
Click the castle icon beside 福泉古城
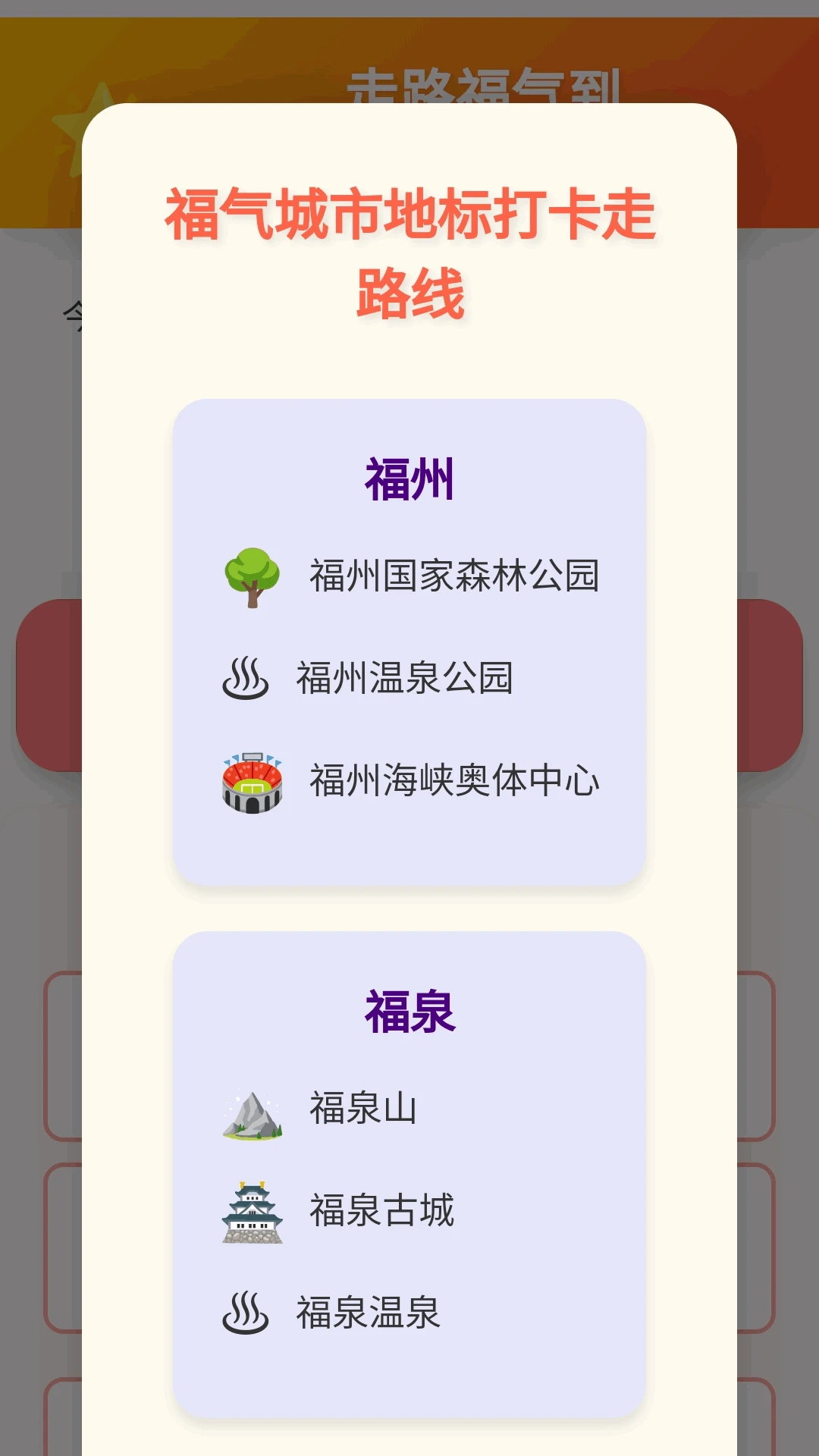pyautogui.click(x=250, y=1212)
